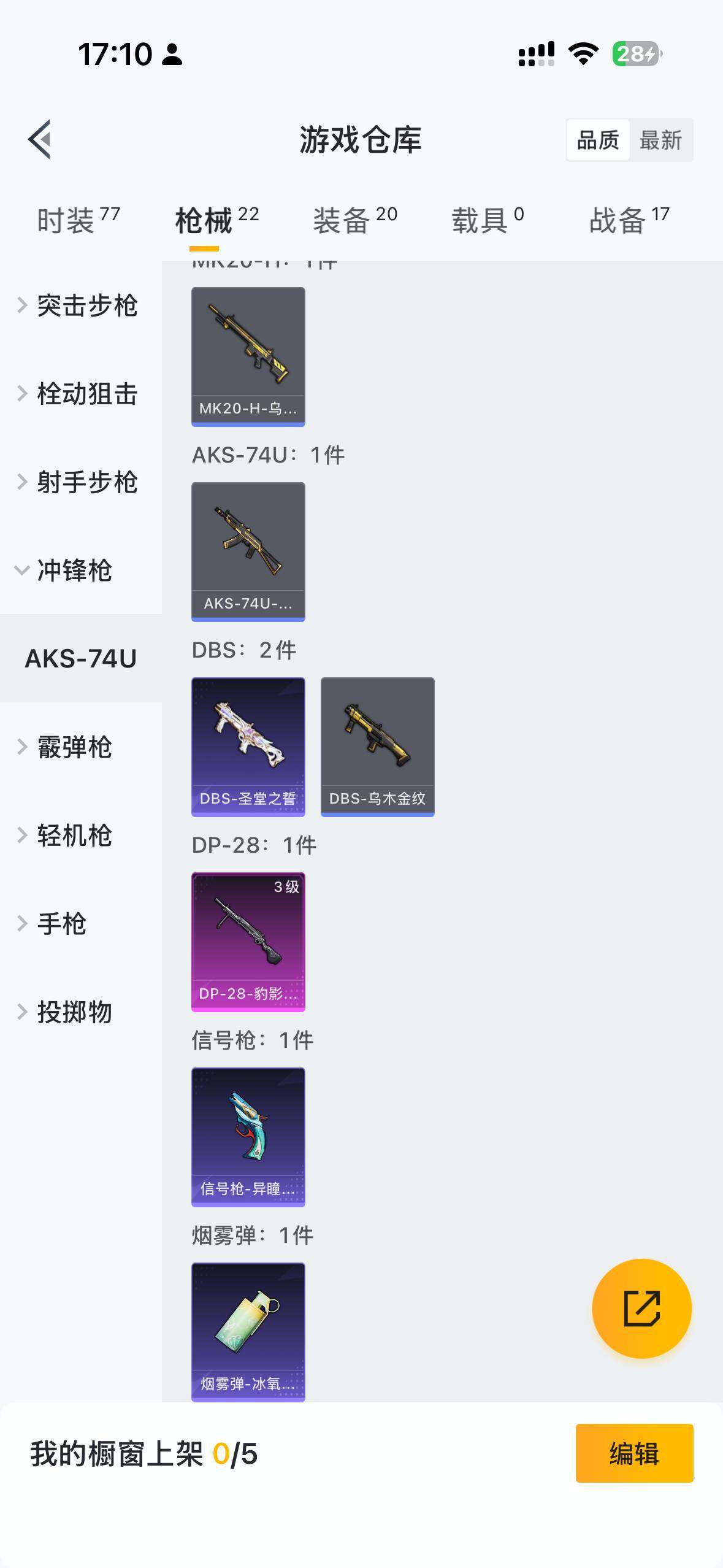
Task: Switch to the 装备 tab
Action: (354, 220)
